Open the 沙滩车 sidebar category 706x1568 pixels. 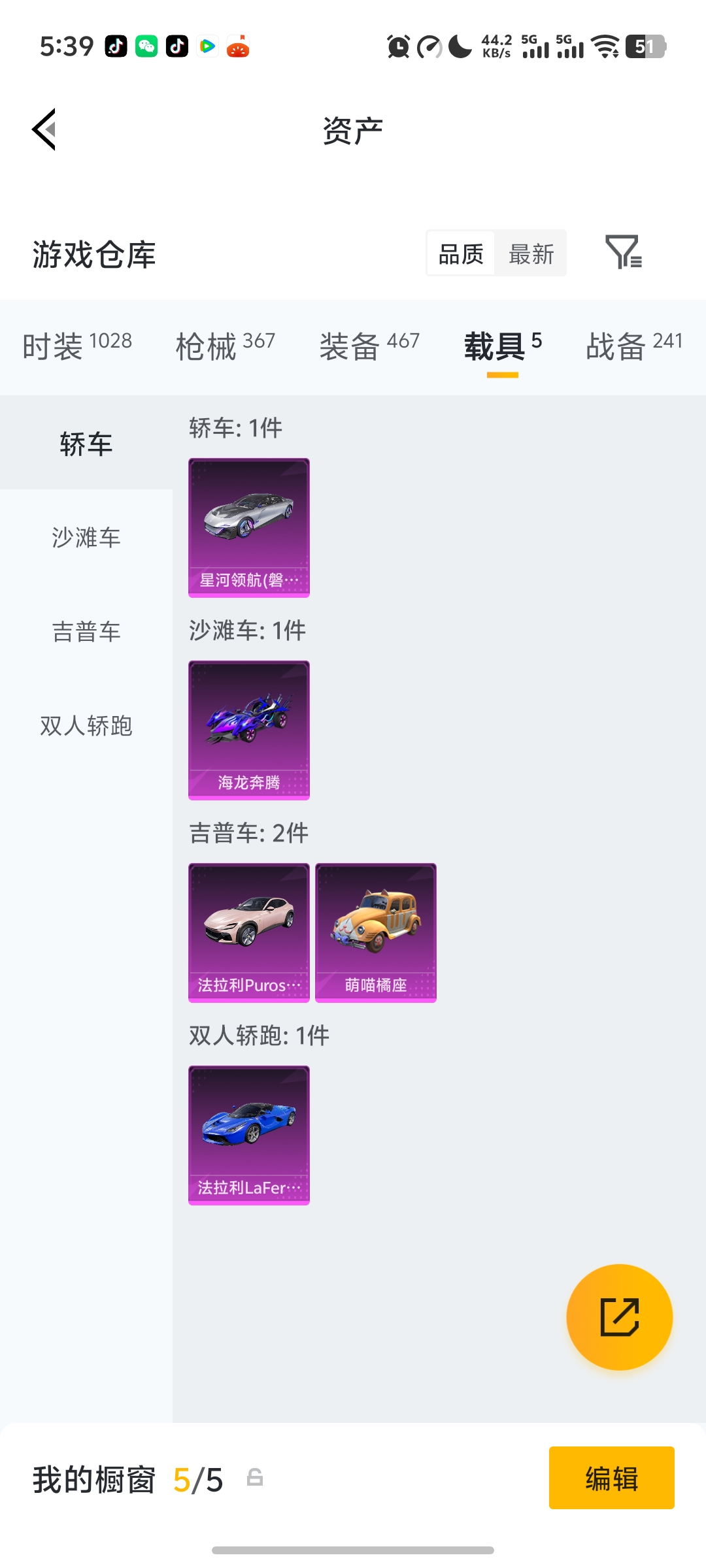coord(85,538)
